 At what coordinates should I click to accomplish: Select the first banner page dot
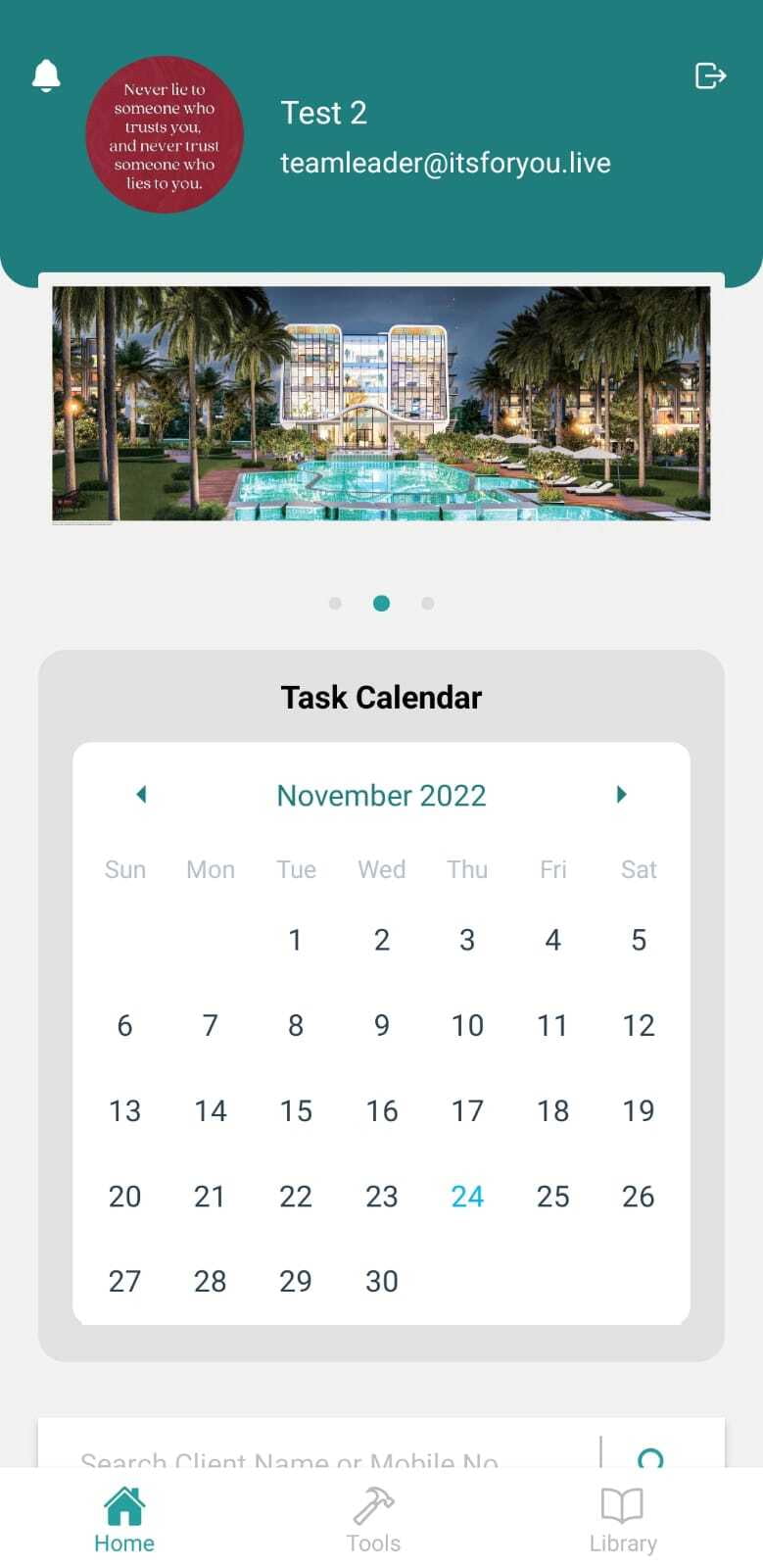point(335,603)
